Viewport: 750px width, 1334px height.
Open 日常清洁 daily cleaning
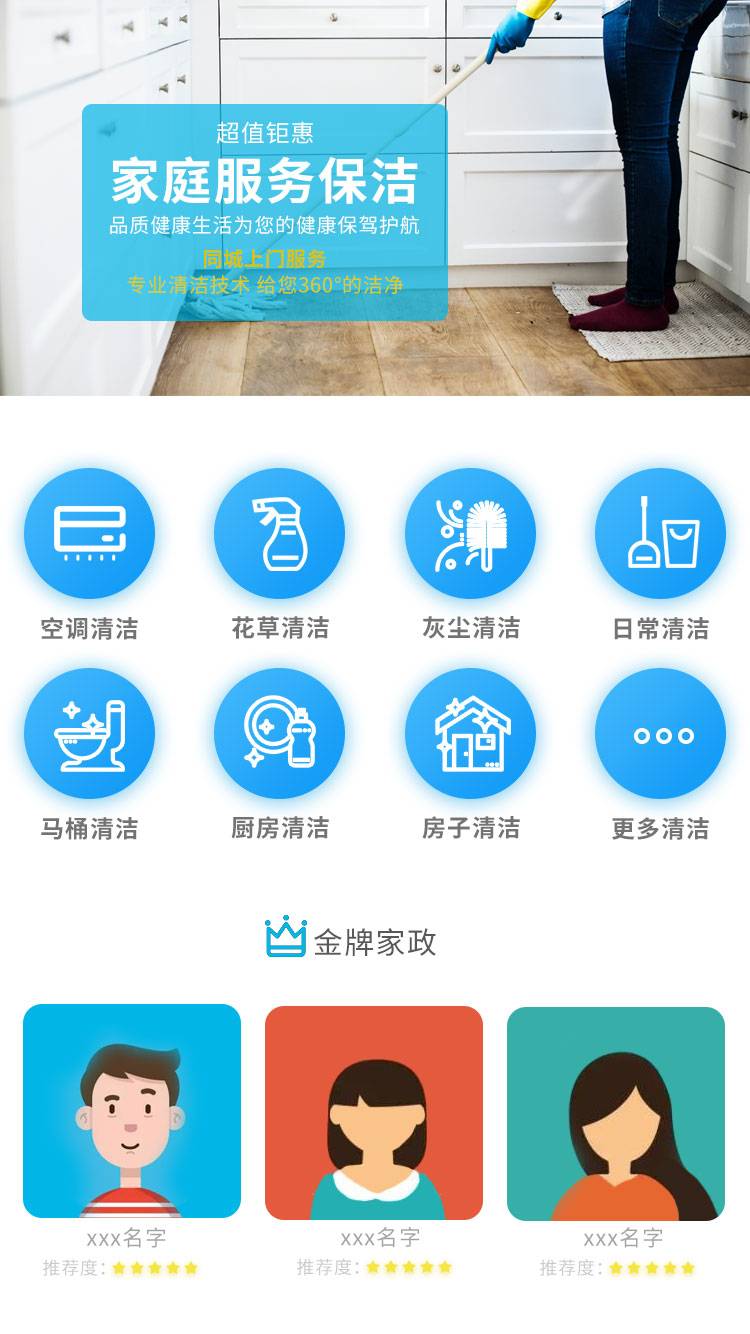(660, 533)
